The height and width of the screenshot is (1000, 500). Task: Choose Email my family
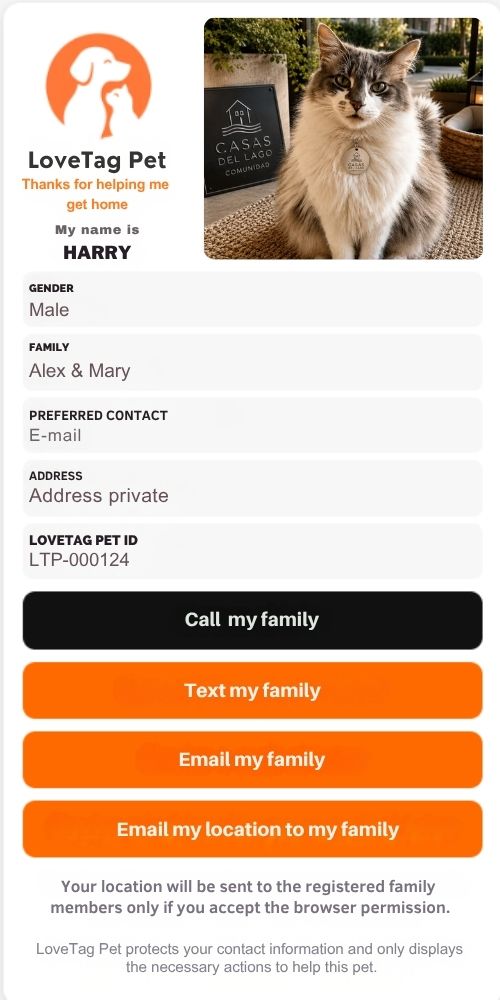(253, 760)
